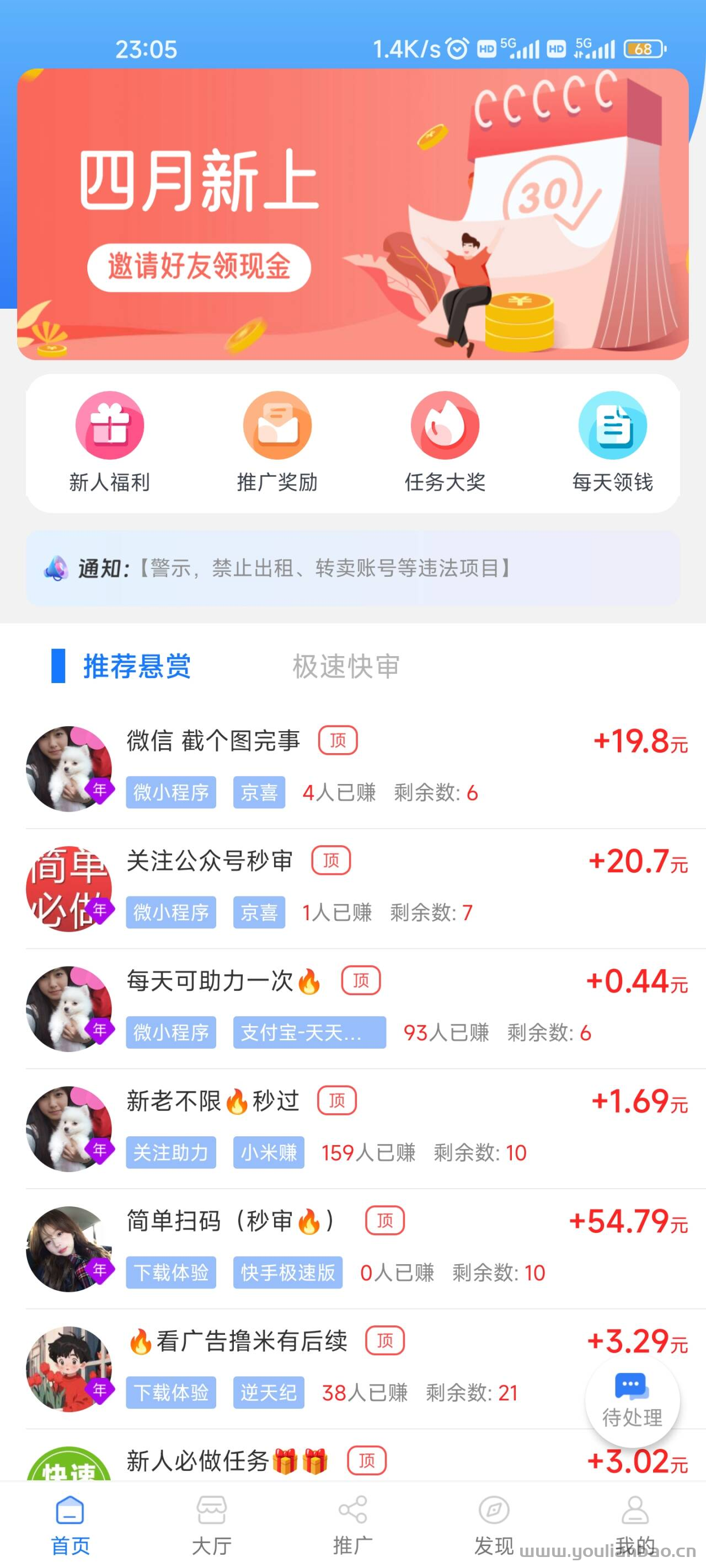Image resolution: width=706 pixels, height=1568 pixels.
Task: Open 每天领钱 shortcut
Action: point(612,442)
